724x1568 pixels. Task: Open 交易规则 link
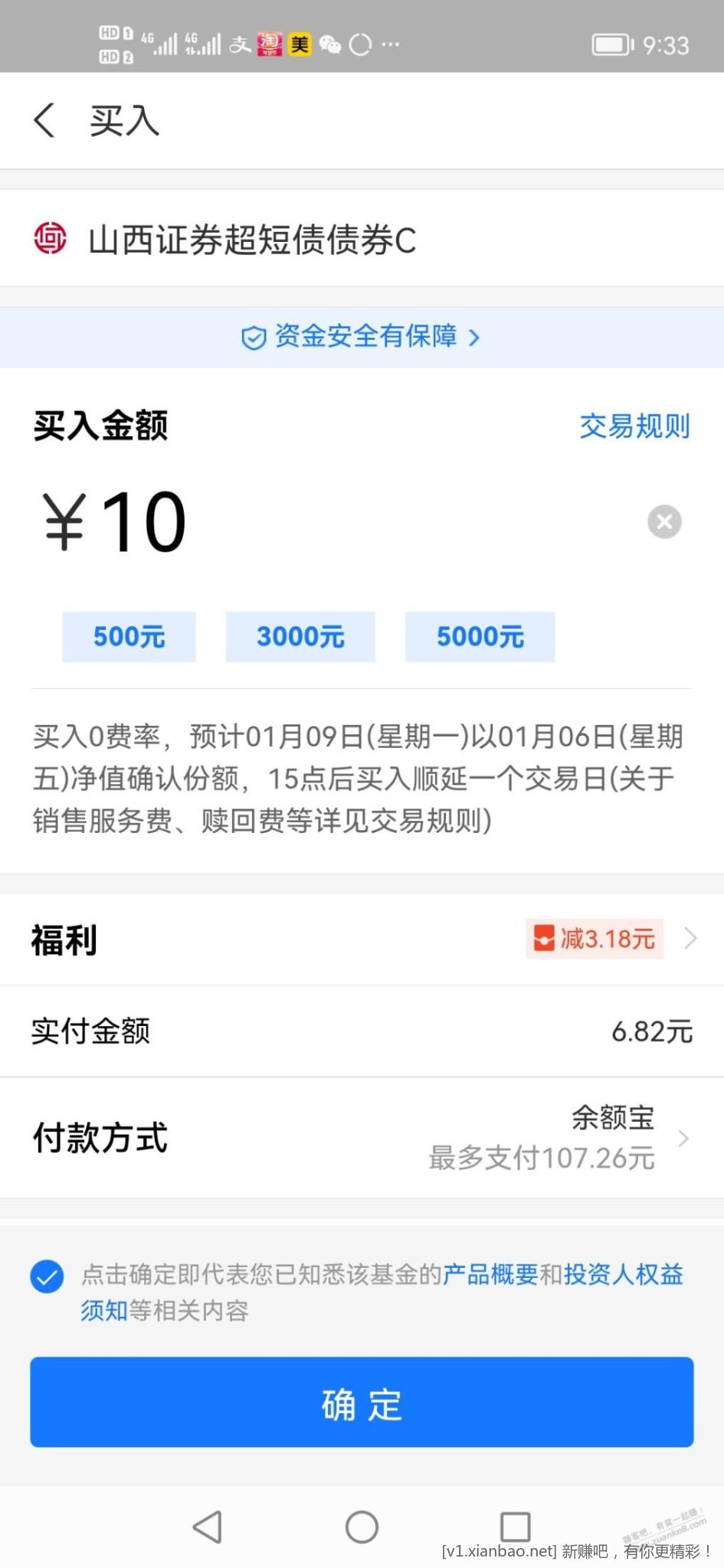[634, 426]
